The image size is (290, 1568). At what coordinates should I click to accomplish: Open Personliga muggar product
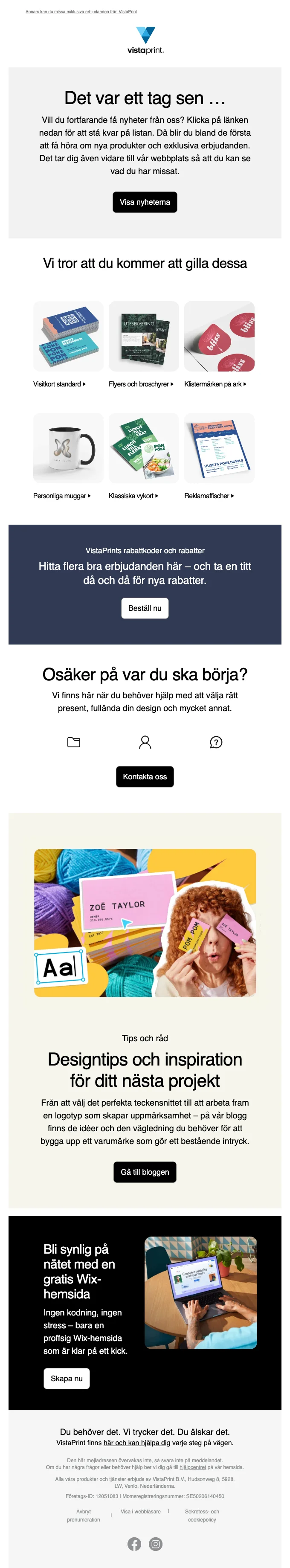[x=62, y=496]
